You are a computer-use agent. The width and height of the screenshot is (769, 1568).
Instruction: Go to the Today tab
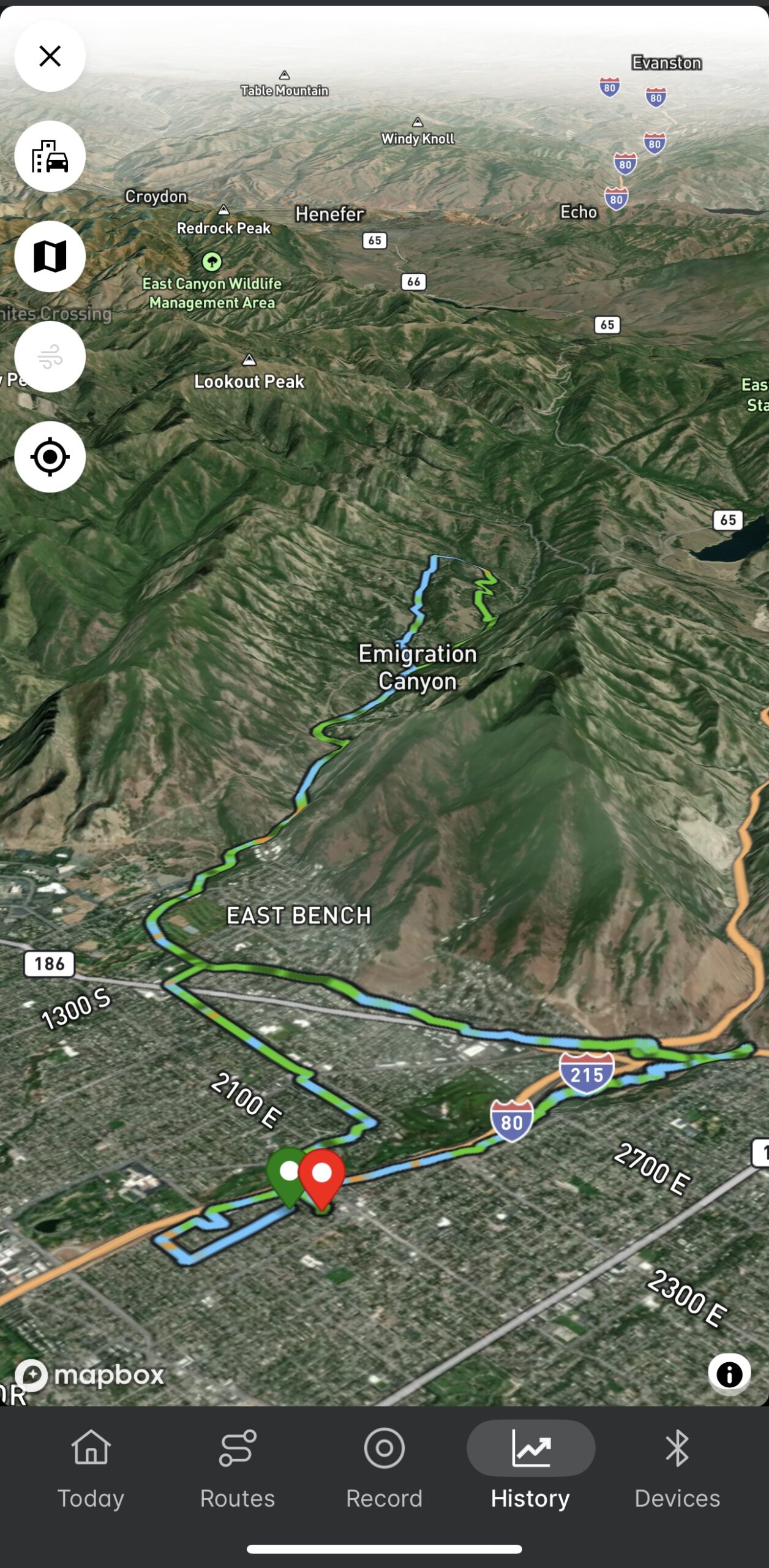pyautogui.click(x=91, y=1469)
